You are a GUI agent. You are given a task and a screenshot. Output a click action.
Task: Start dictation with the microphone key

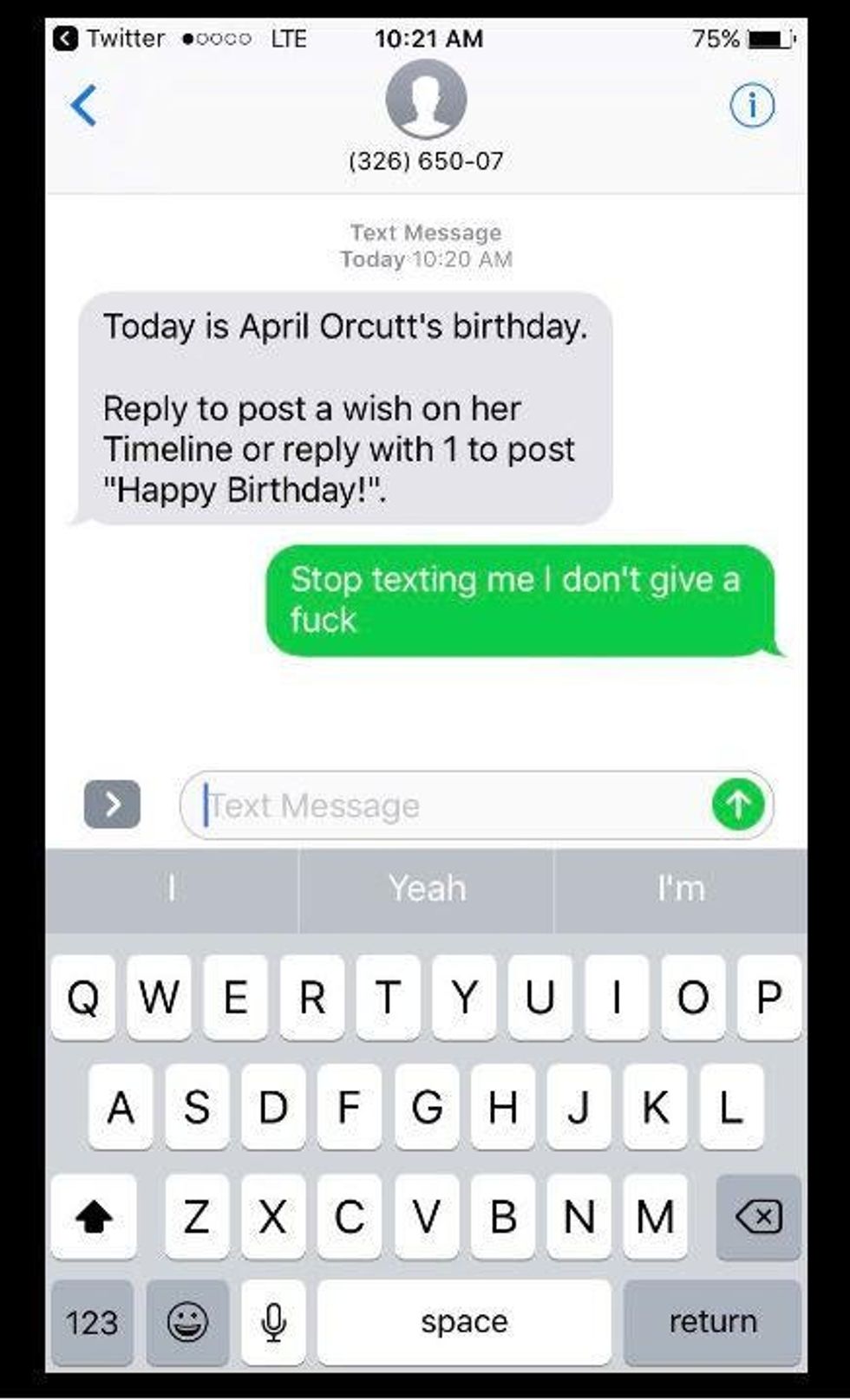[273, 1322]
